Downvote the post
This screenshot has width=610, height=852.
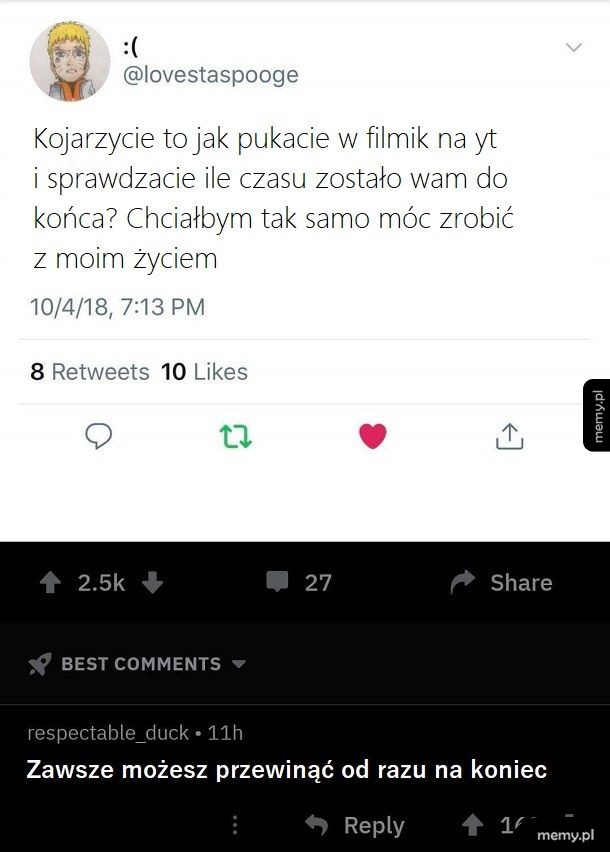152,583
